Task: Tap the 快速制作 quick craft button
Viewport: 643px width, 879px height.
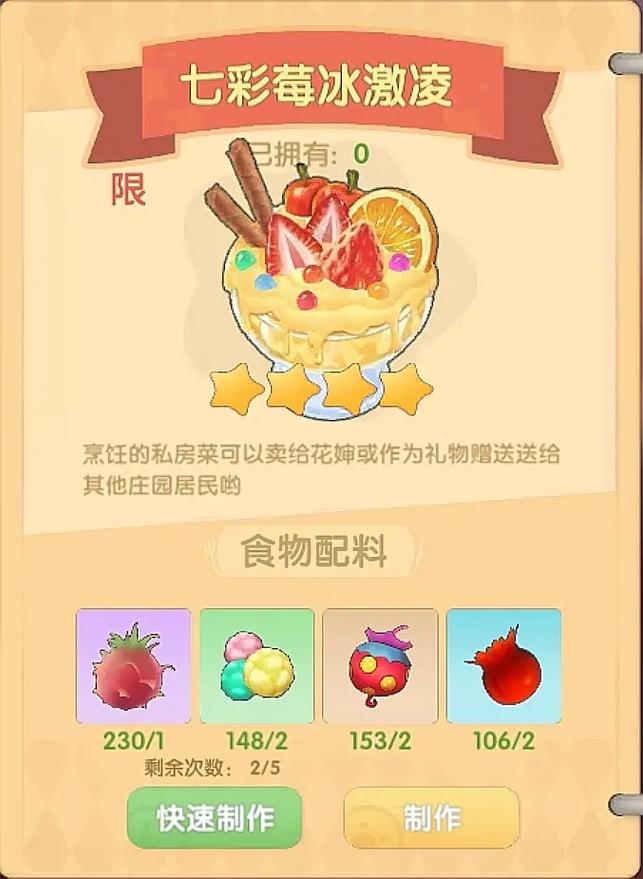Action: (x=214, y=817)
